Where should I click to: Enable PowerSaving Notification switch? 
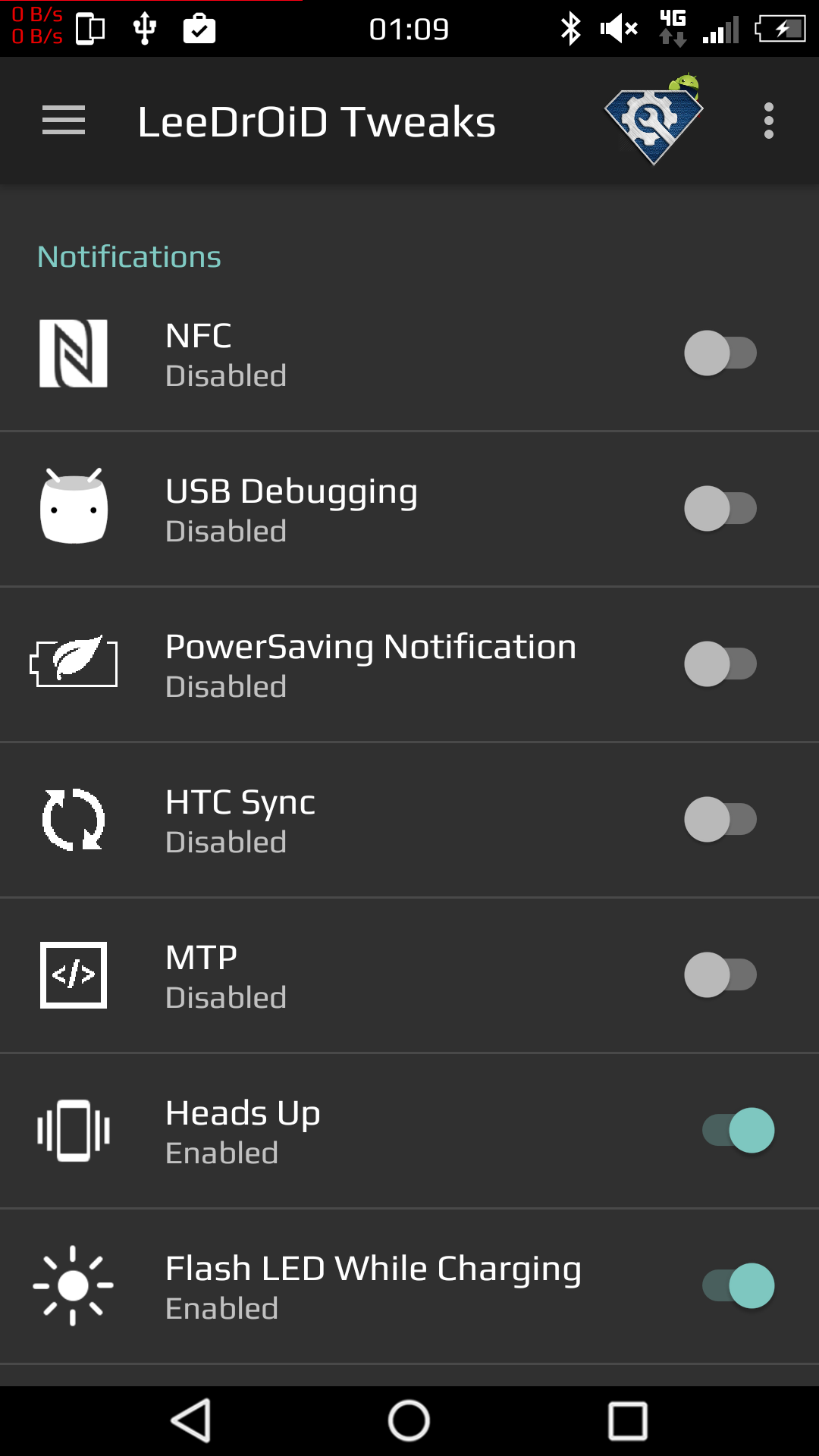click(720, 664)
